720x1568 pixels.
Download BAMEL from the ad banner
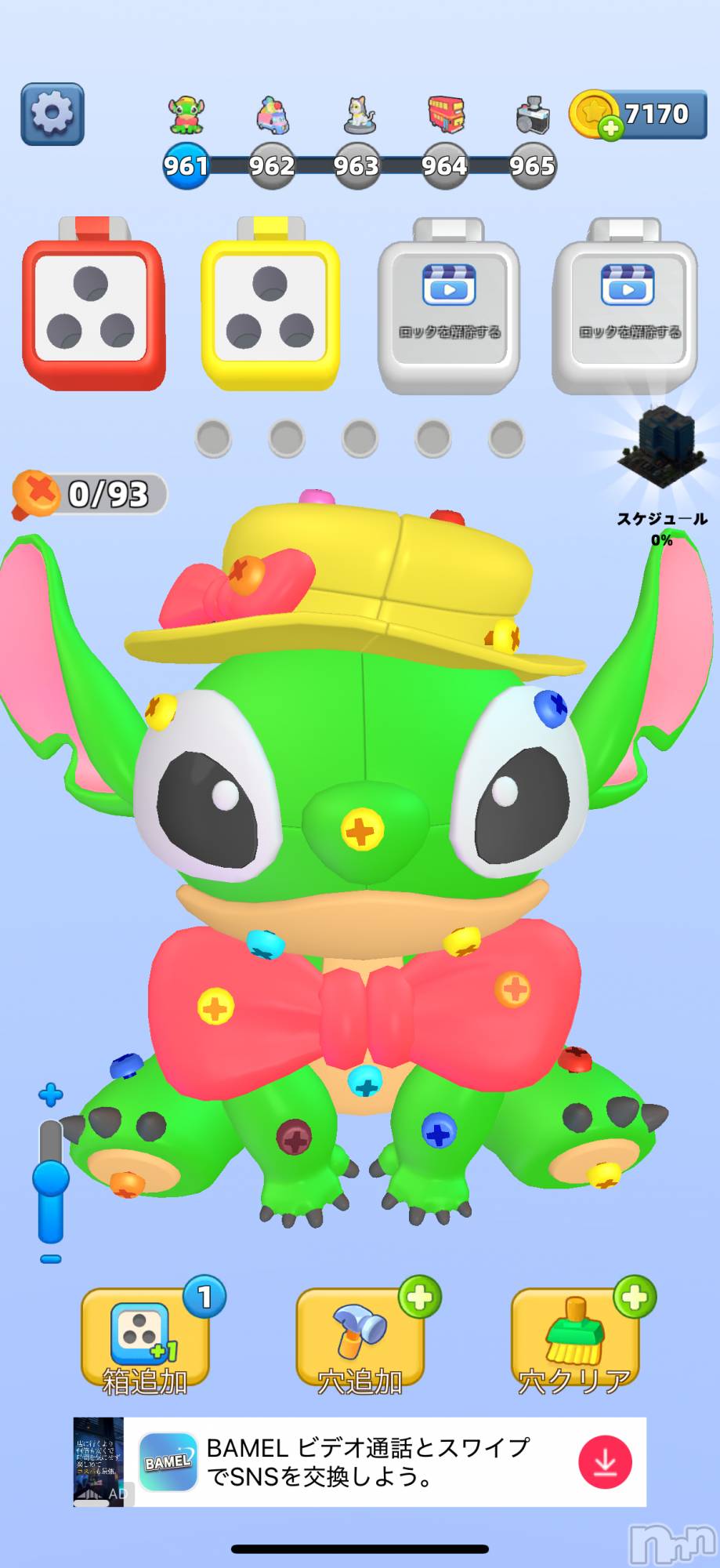[604, 1462]
